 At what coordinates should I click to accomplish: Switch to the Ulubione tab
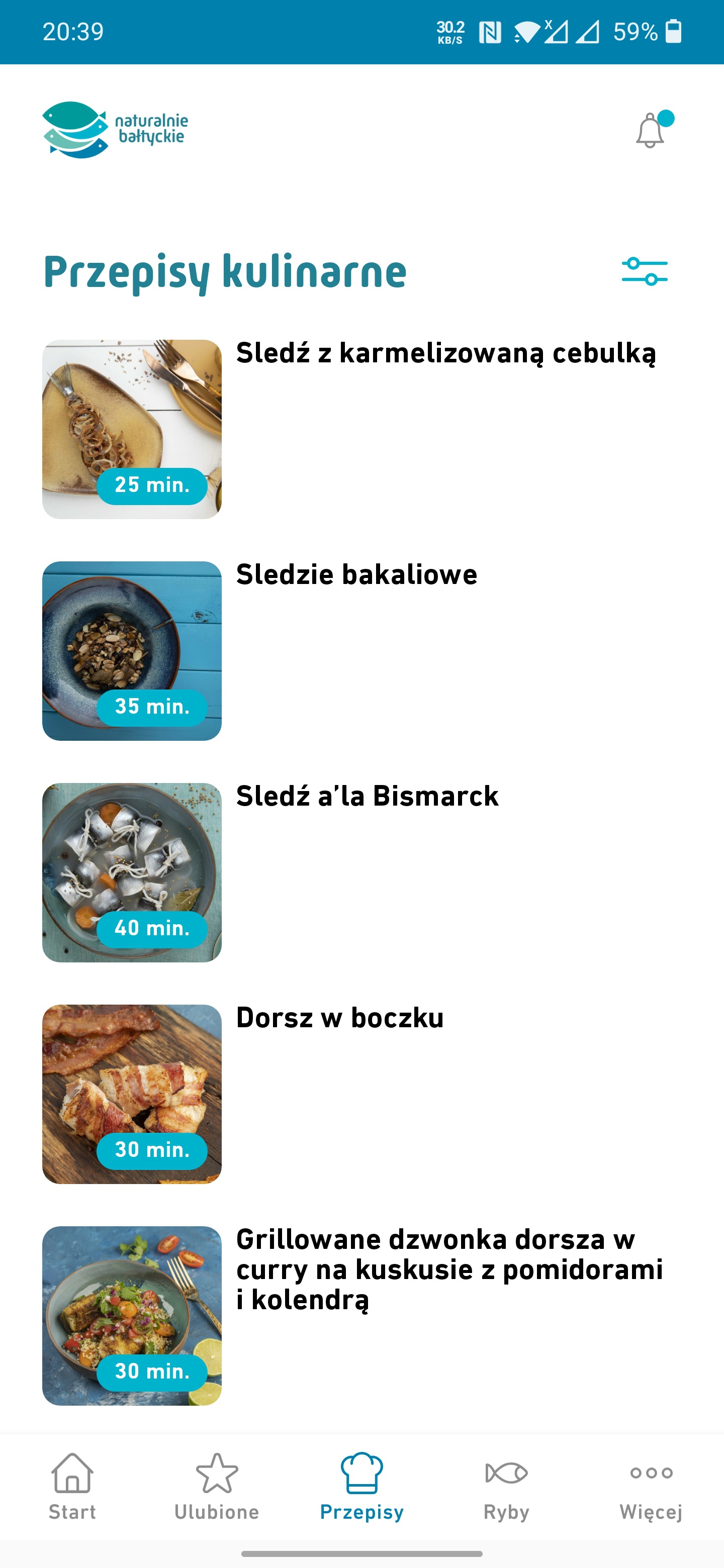217,1485
